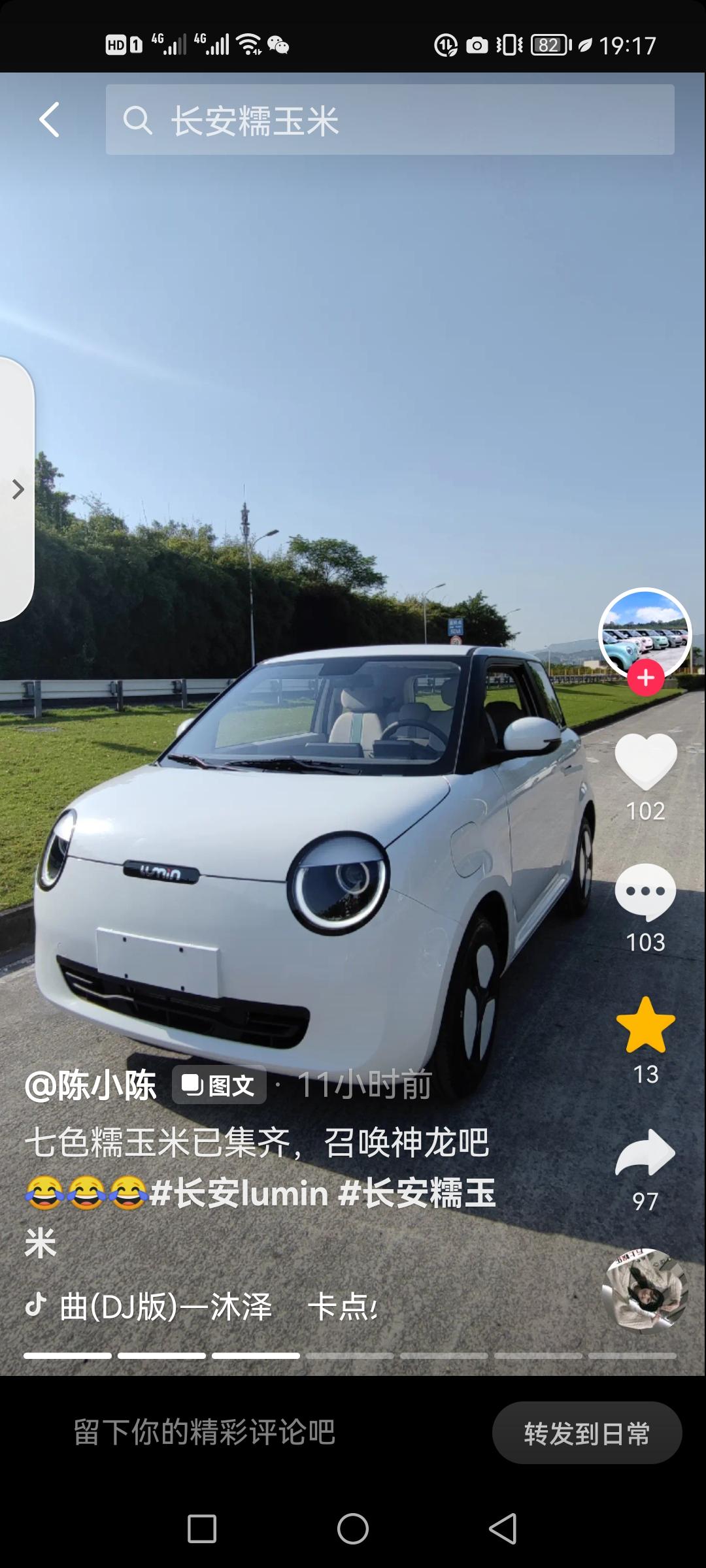
Task: Follow the author with the red plus
Action: click(x=645, y=678)
